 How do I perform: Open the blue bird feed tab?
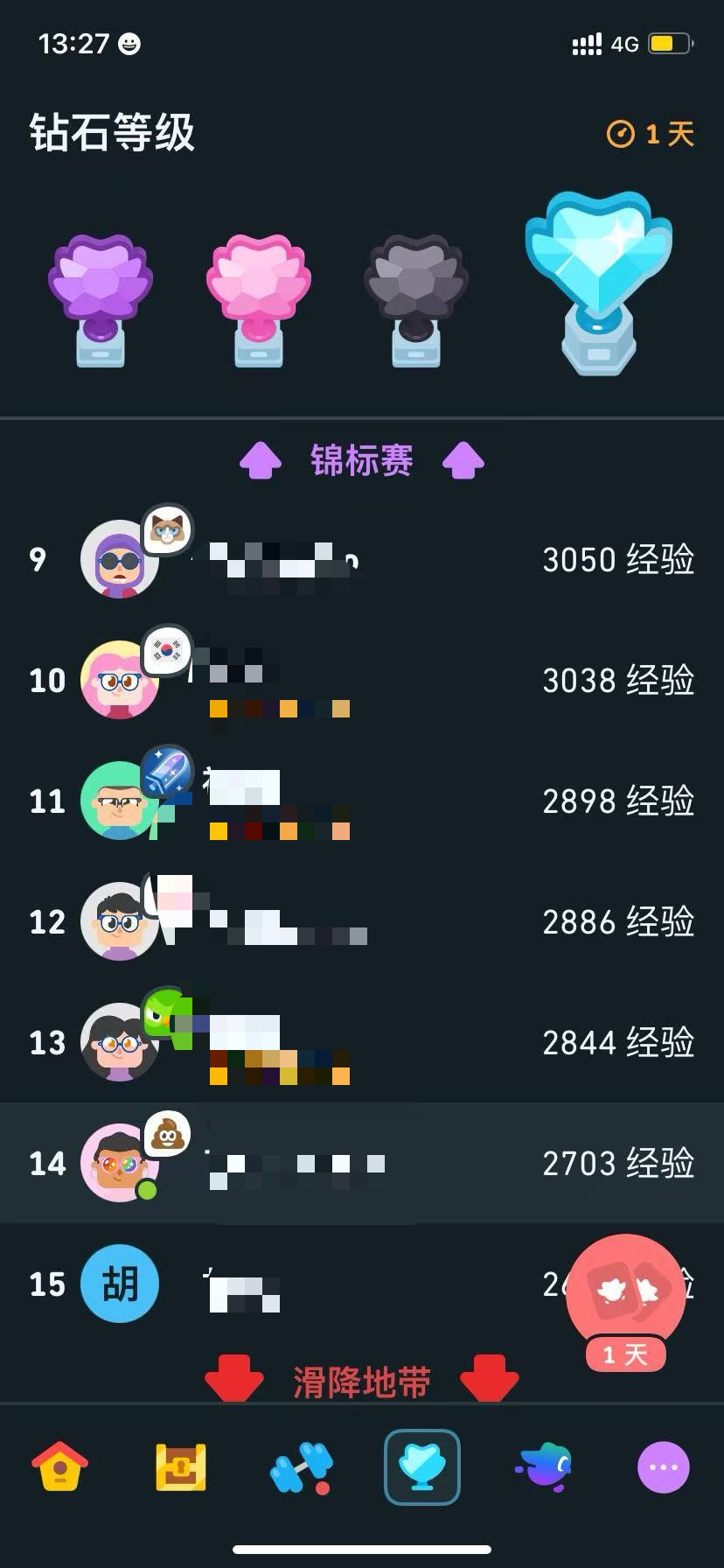click(x=543, y=1466)
